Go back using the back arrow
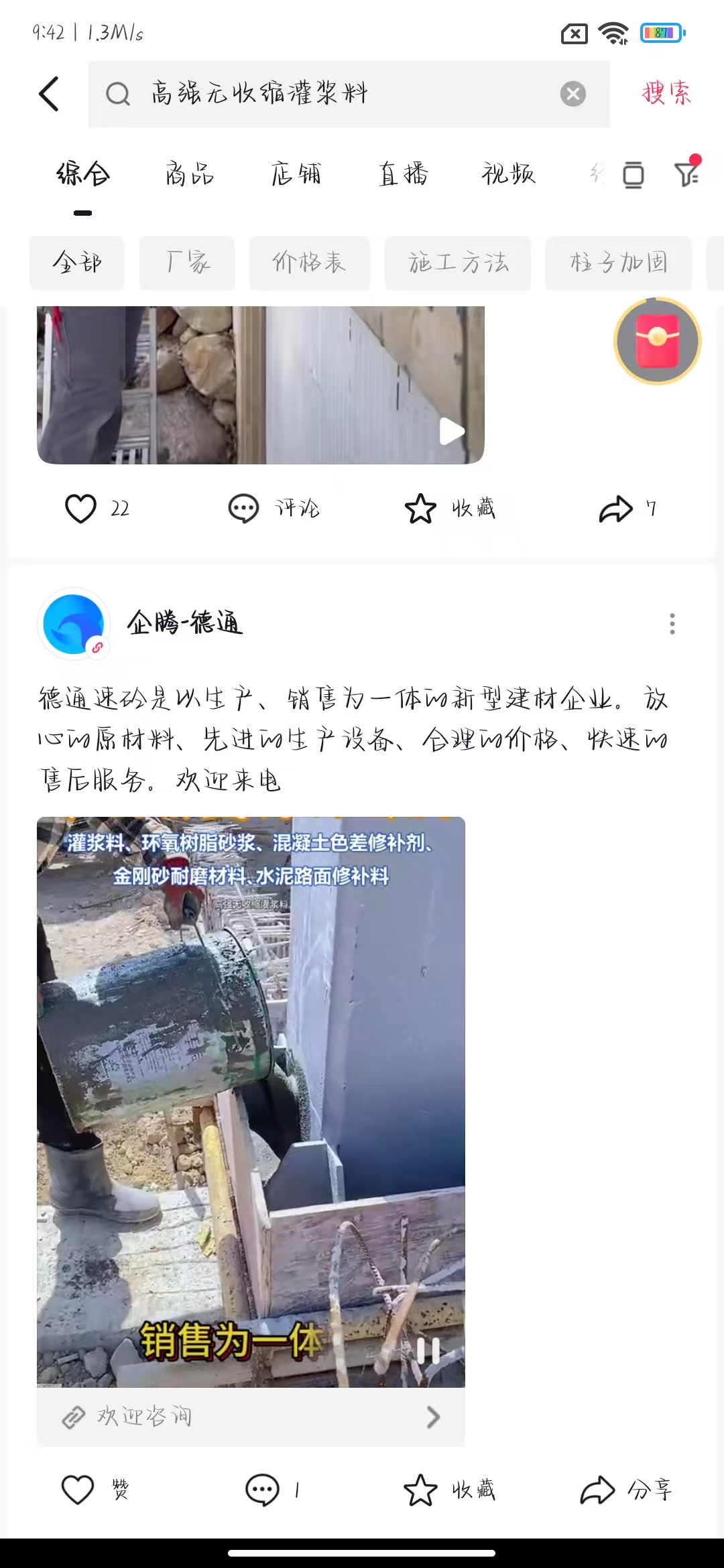The width and height of the screenshot is (724, 1568). point(49,93)
